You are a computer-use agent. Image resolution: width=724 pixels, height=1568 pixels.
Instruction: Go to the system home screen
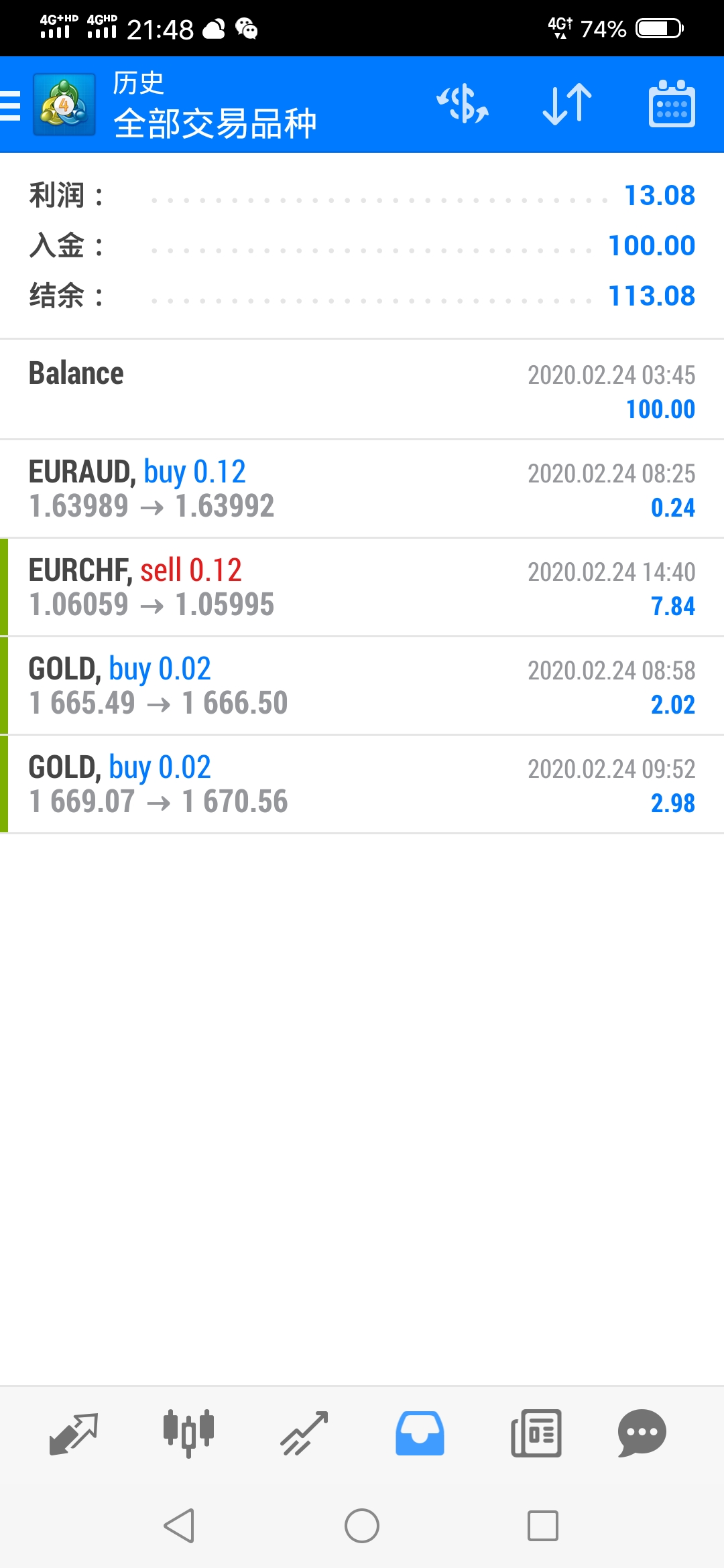point(362,1526)
